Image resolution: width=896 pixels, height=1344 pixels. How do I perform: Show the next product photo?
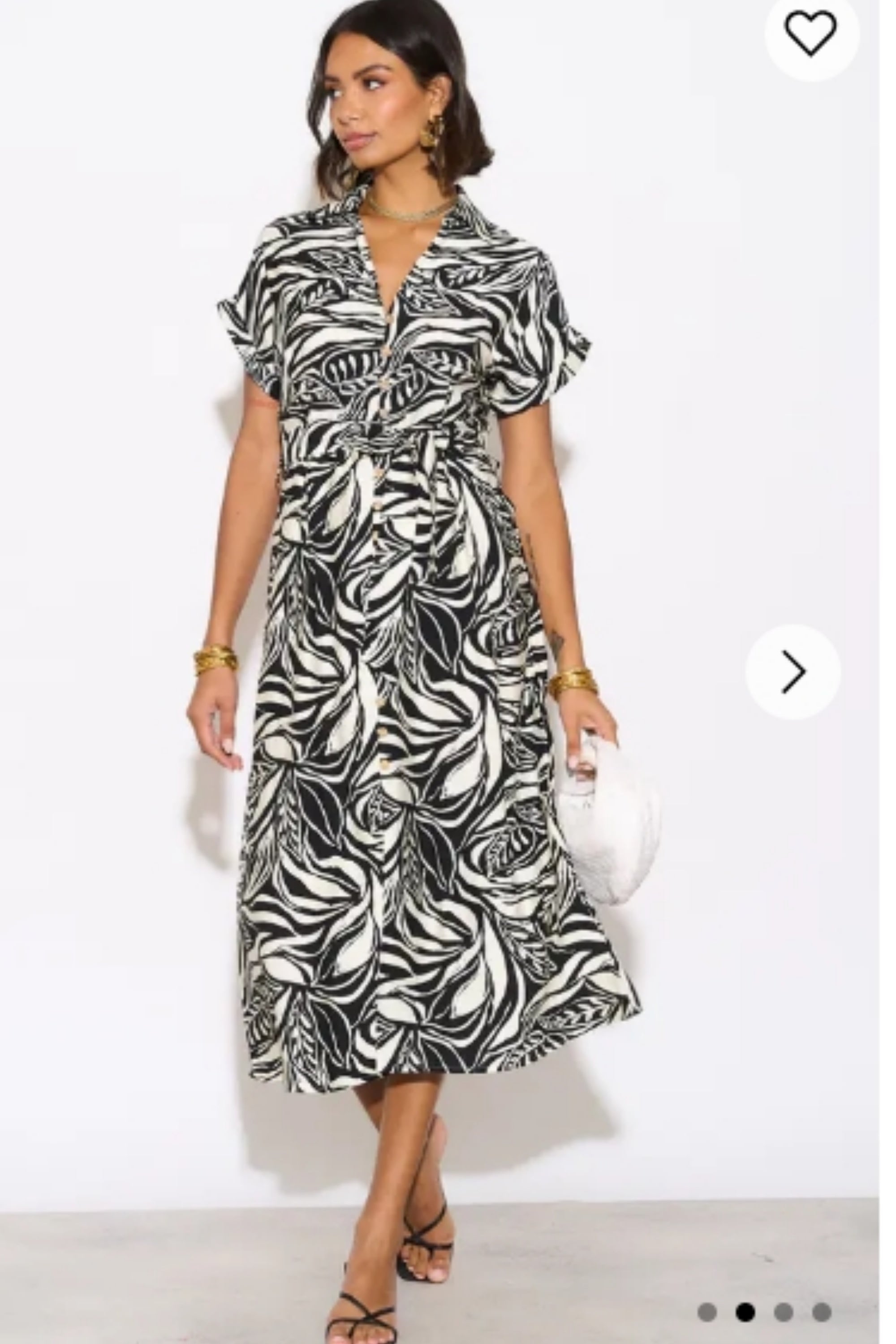pos(793,672)
